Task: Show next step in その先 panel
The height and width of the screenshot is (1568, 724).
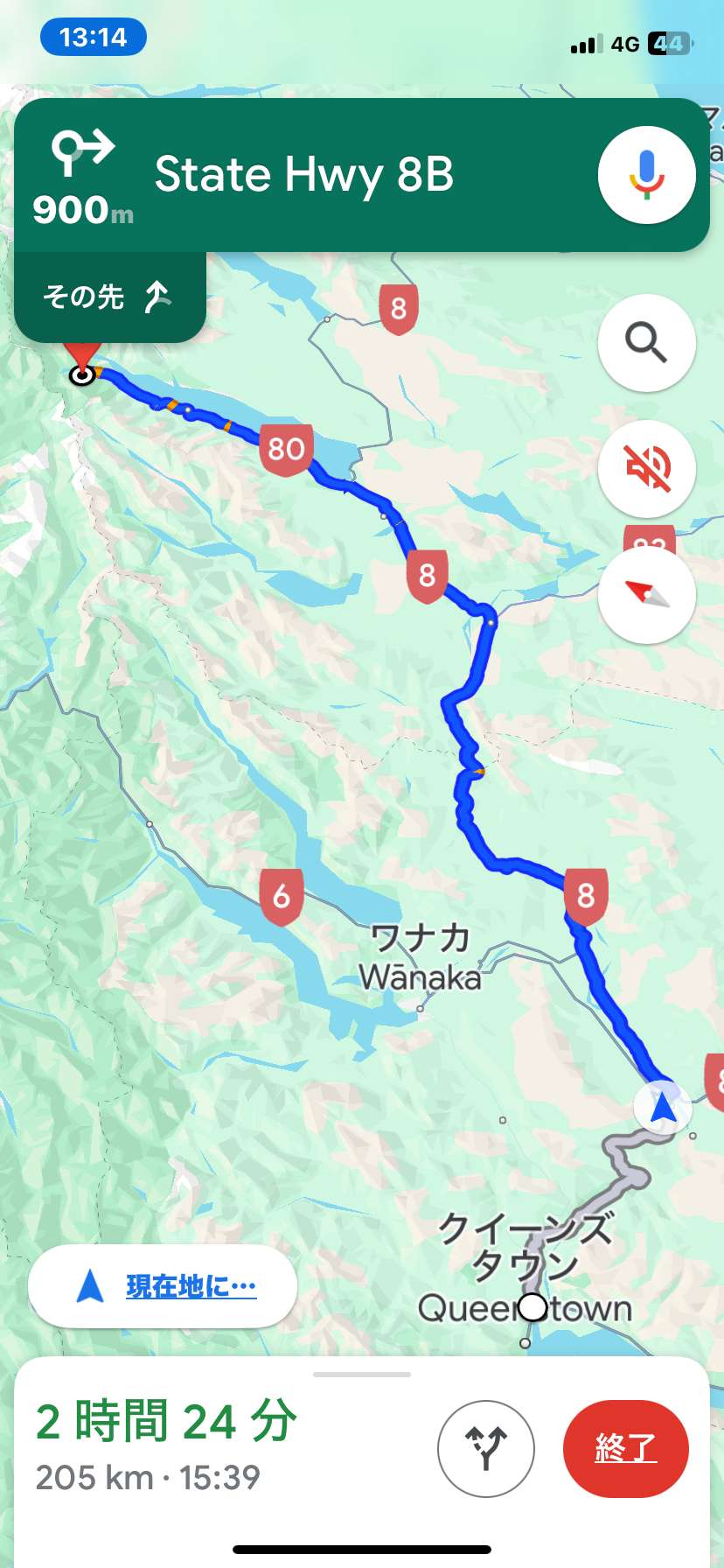Action: 110,297
